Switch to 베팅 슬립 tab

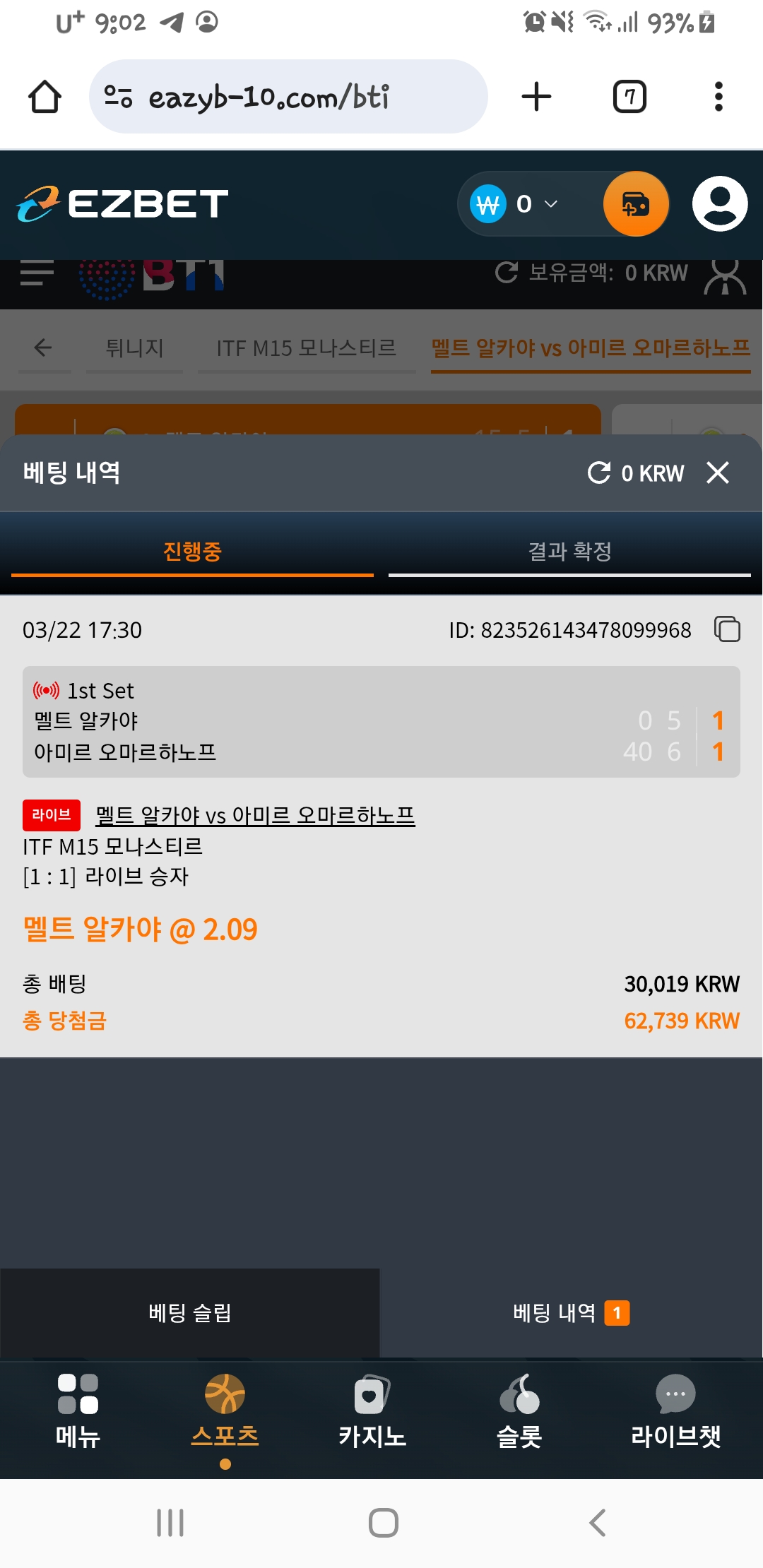tap(190, 1313)
